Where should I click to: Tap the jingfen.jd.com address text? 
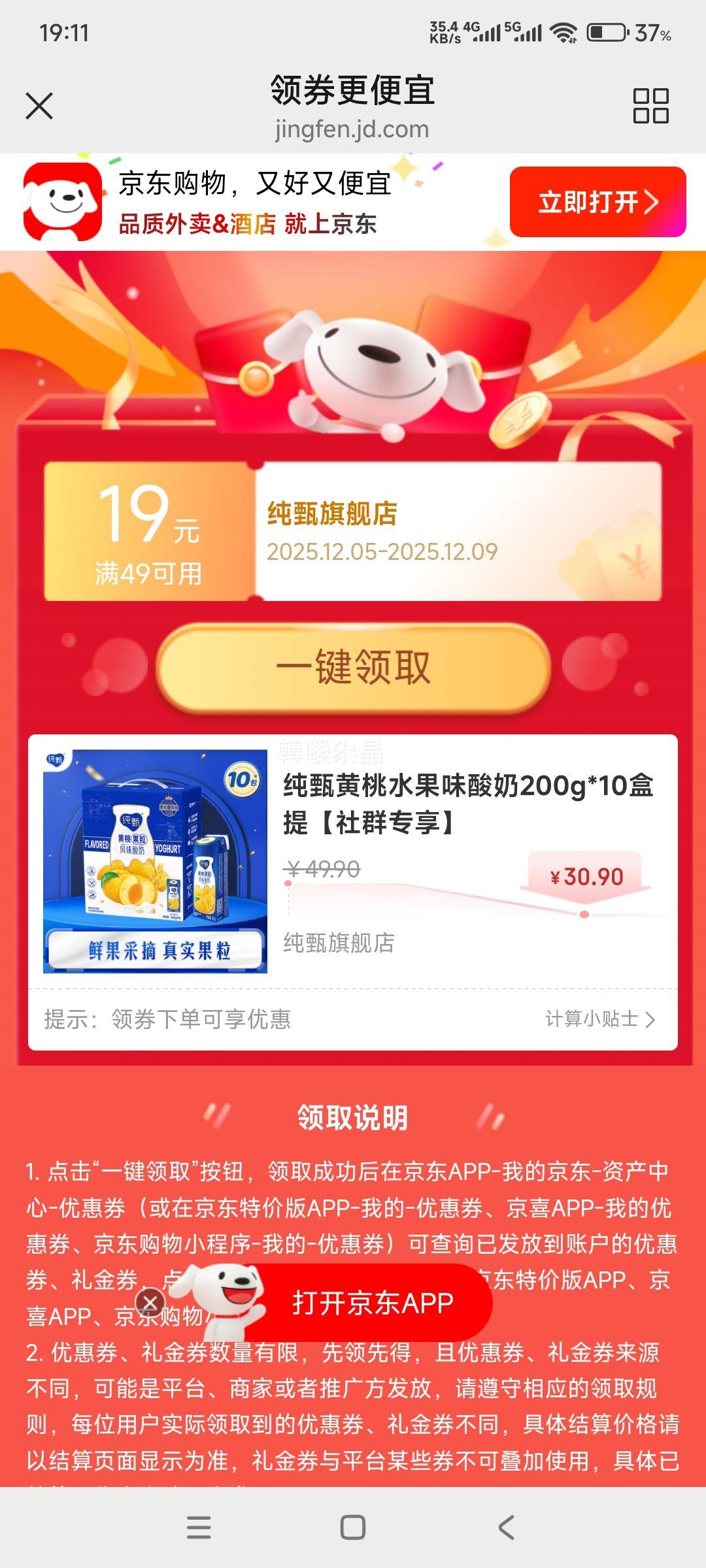point(353,129)
